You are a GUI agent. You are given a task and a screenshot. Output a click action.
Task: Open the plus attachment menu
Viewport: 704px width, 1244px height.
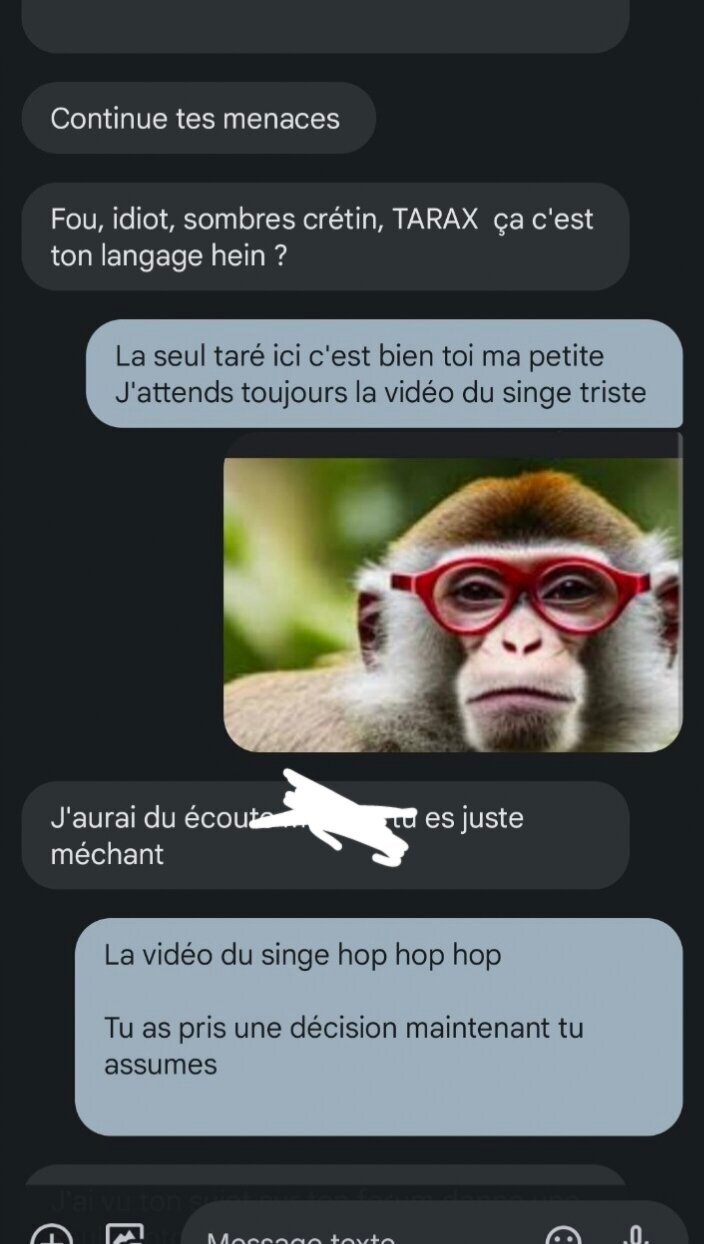pos(51,1235)
